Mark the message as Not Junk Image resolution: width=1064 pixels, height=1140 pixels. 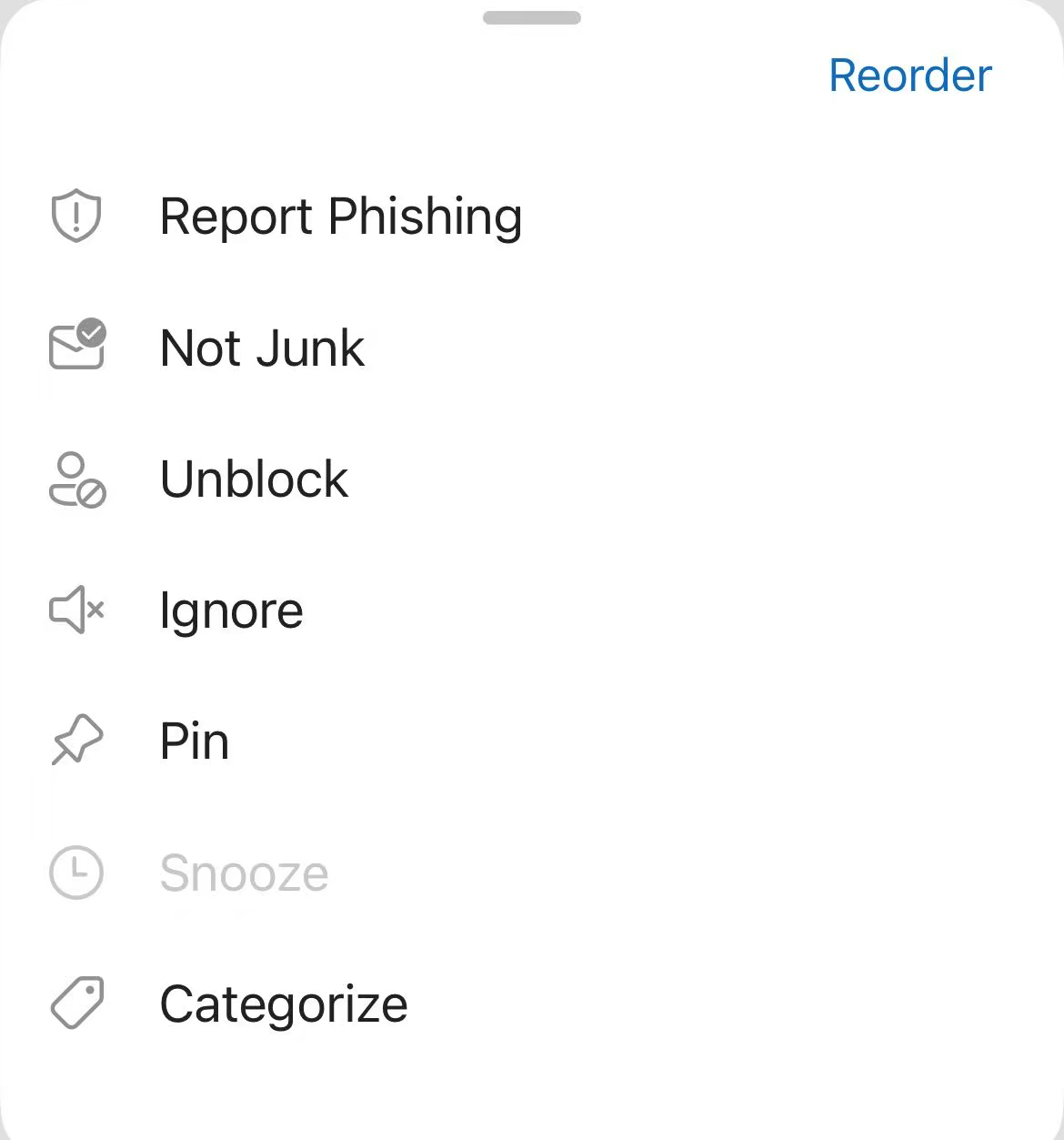262,348
